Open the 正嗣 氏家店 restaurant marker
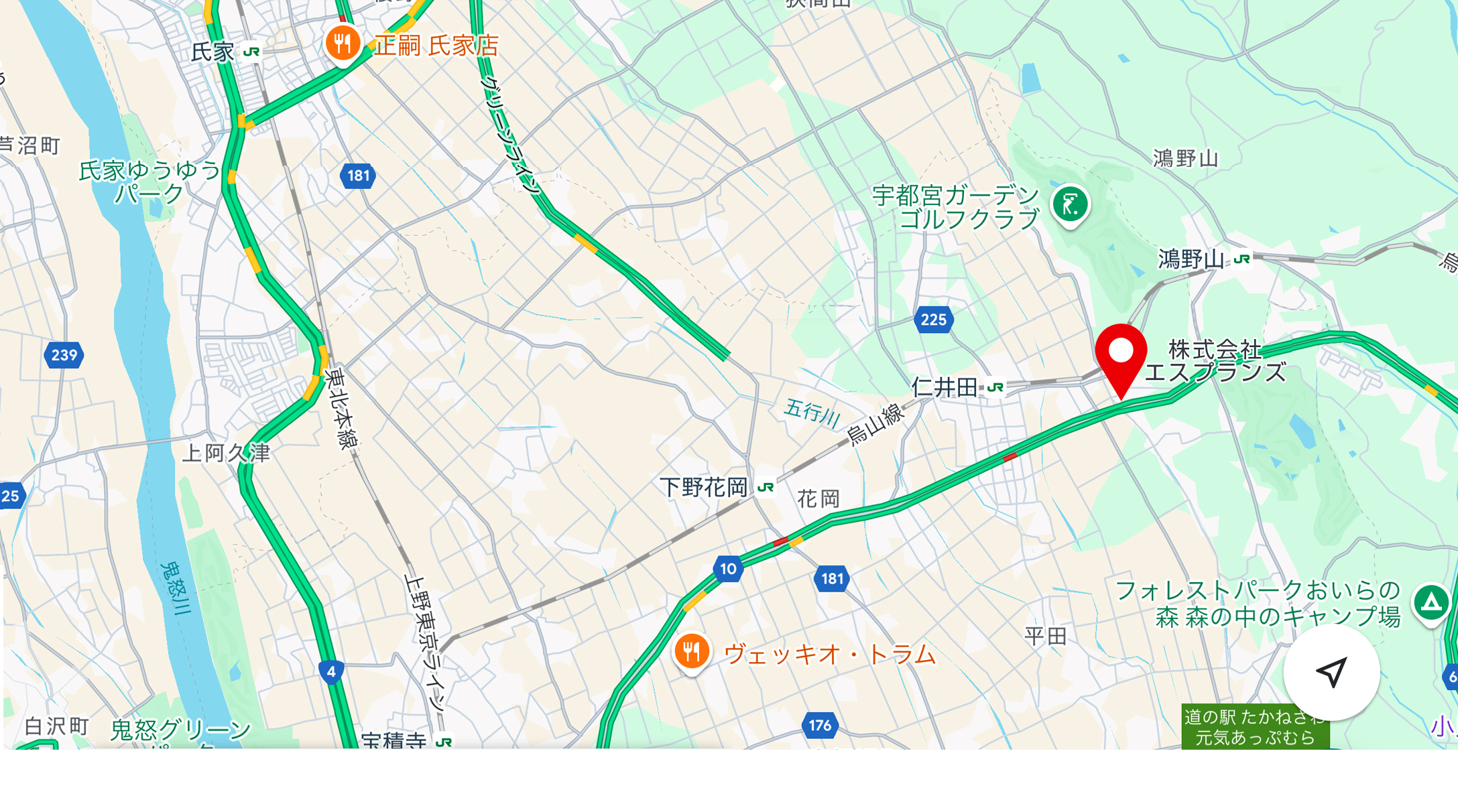Image resolution: width=1458 pixels, height=812 pixels. (x=343, y=44)
